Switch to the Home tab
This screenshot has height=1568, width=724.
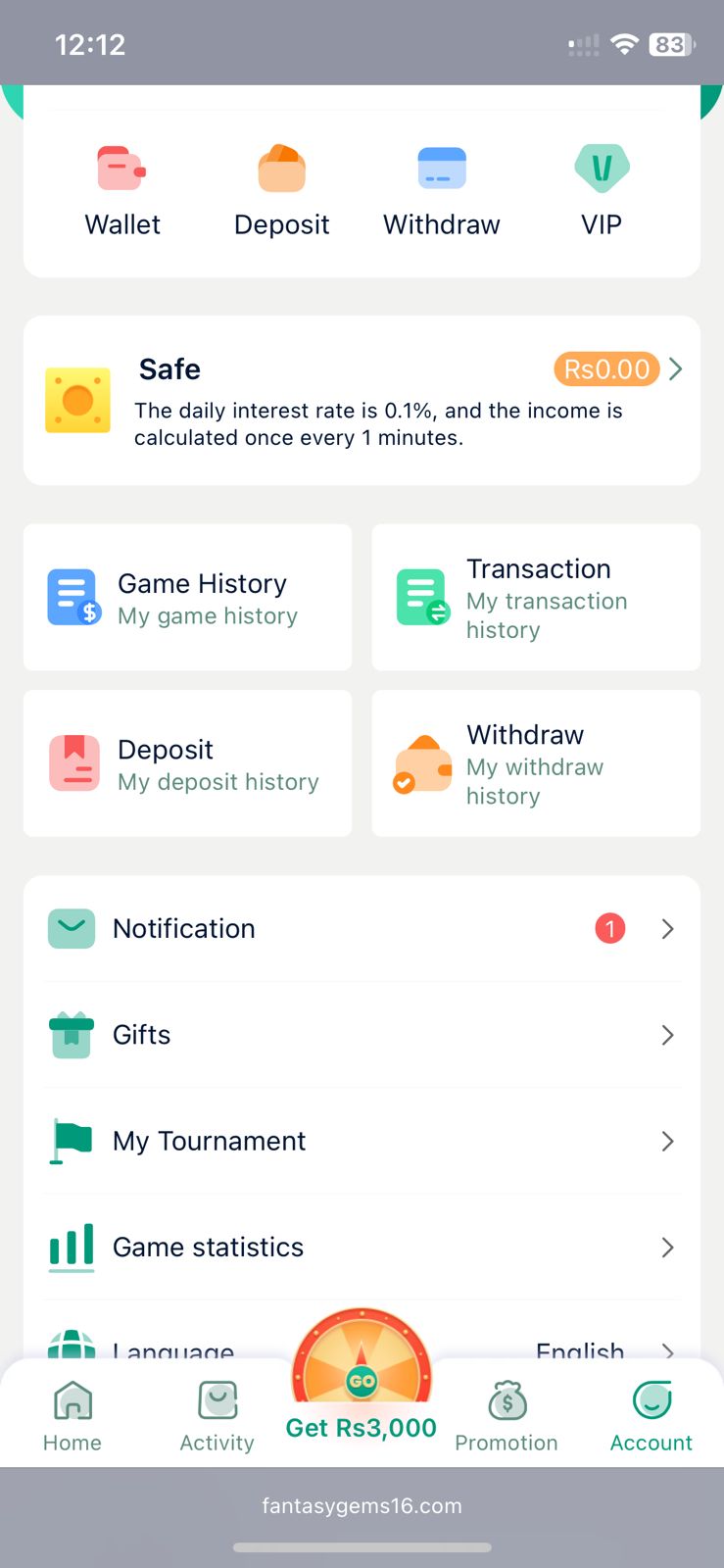click(x=72, y=1415)
